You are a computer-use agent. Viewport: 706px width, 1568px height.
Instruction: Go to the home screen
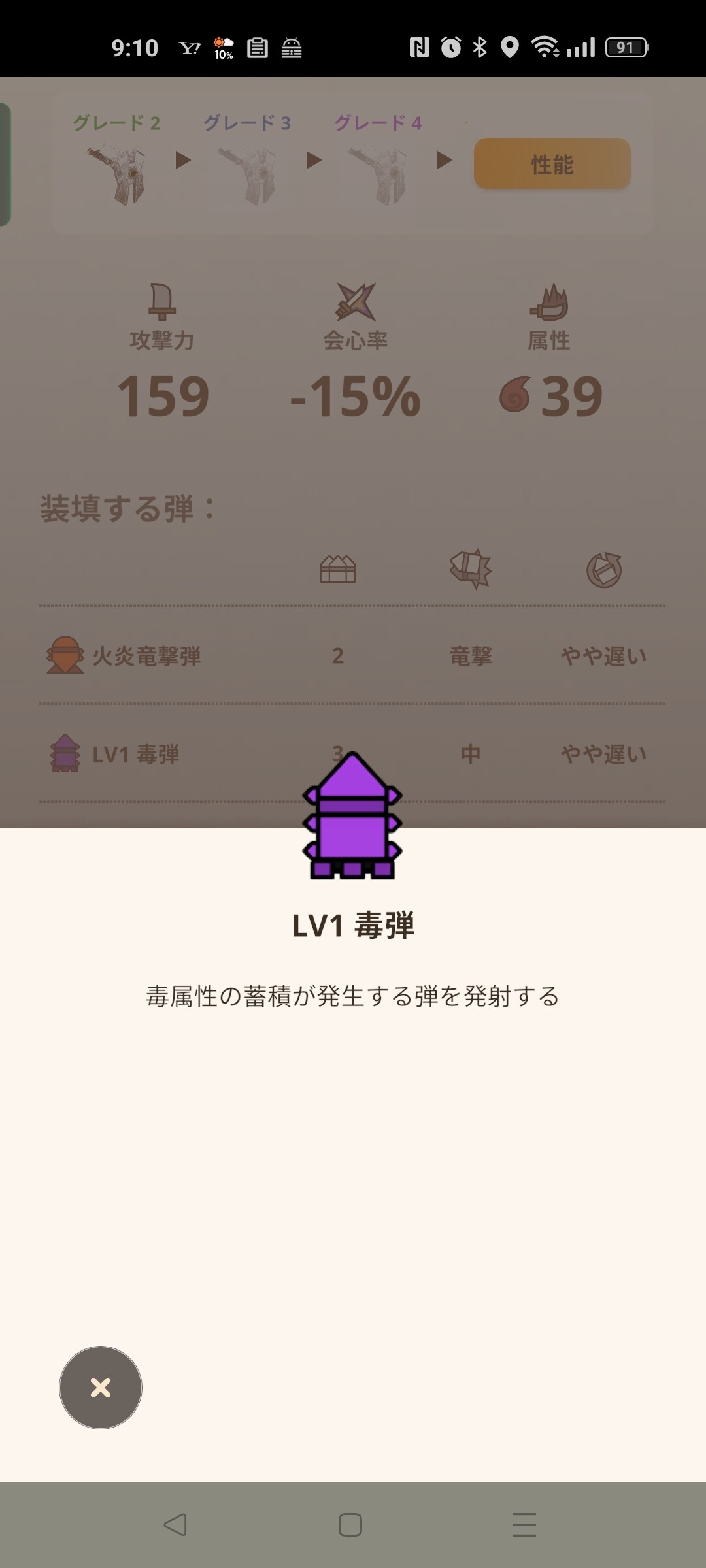[350, 1524]
